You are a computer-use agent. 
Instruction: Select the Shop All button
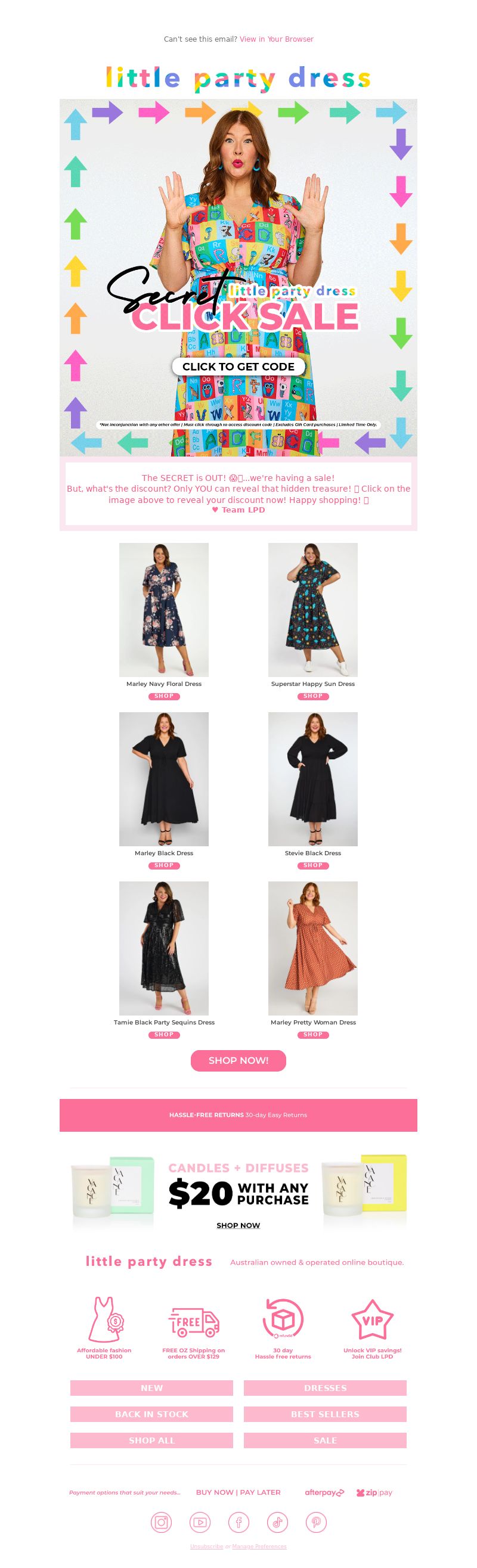[x=151, y=1440]
